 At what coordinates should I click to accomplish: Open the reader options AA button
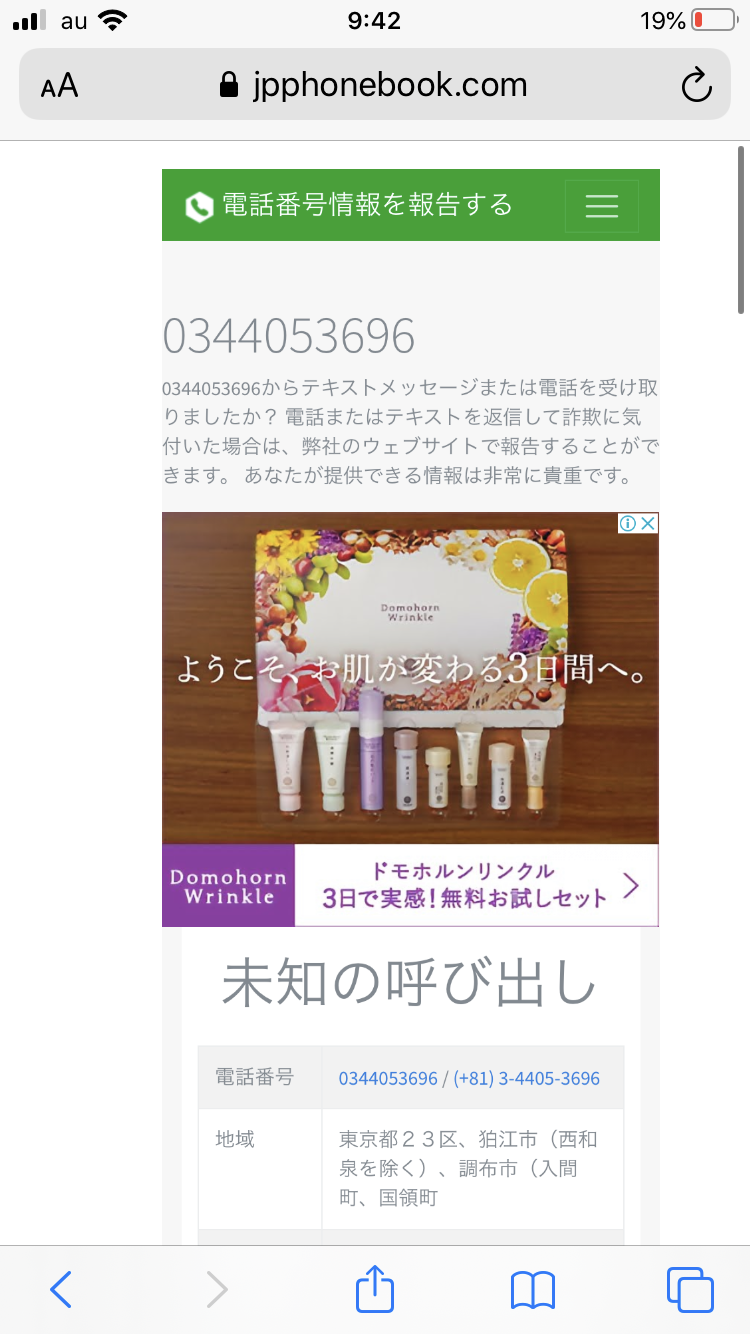click(60, 85)
